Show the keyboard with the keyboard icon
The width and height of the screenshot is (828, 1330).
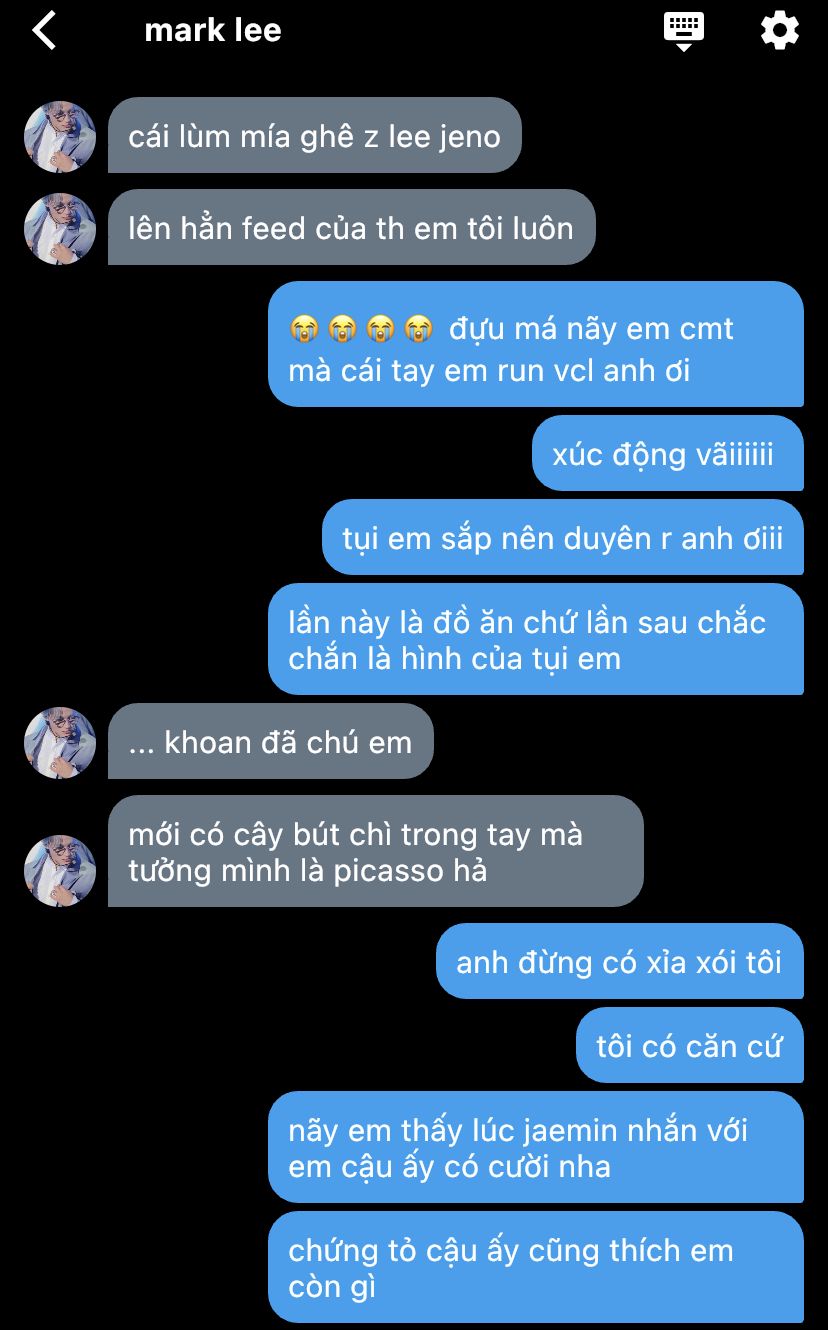pyautogui.click(x=684, y=31)
